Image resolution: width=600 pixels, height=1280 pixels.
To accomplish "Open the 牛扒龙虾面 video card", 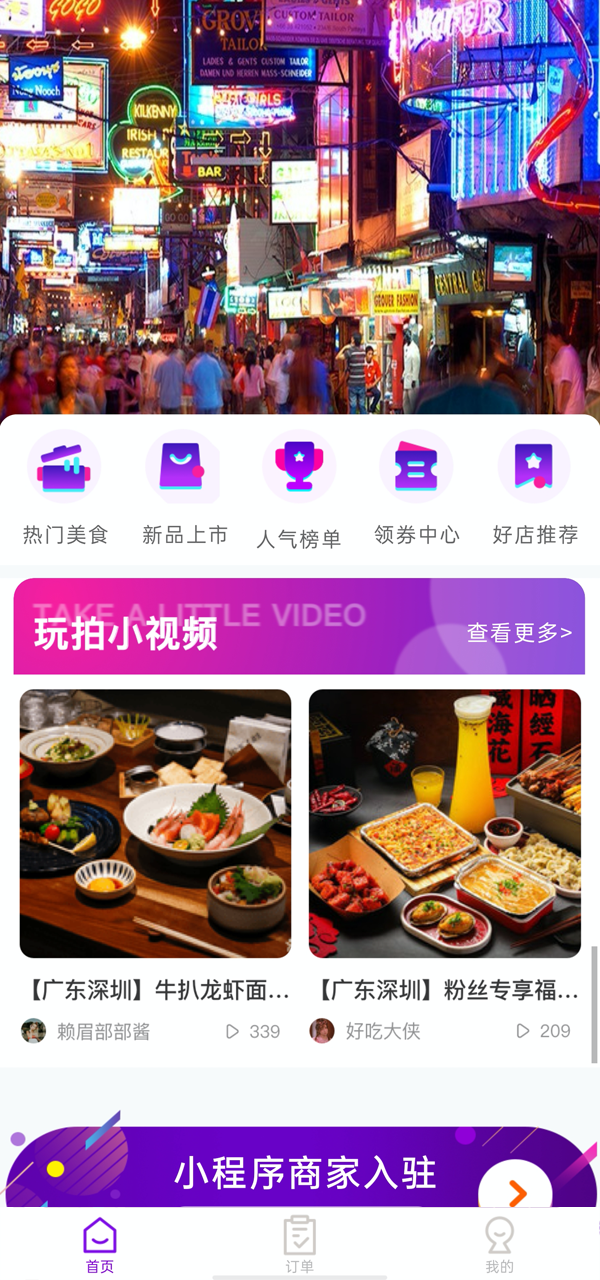I will [x=155, y=823].
